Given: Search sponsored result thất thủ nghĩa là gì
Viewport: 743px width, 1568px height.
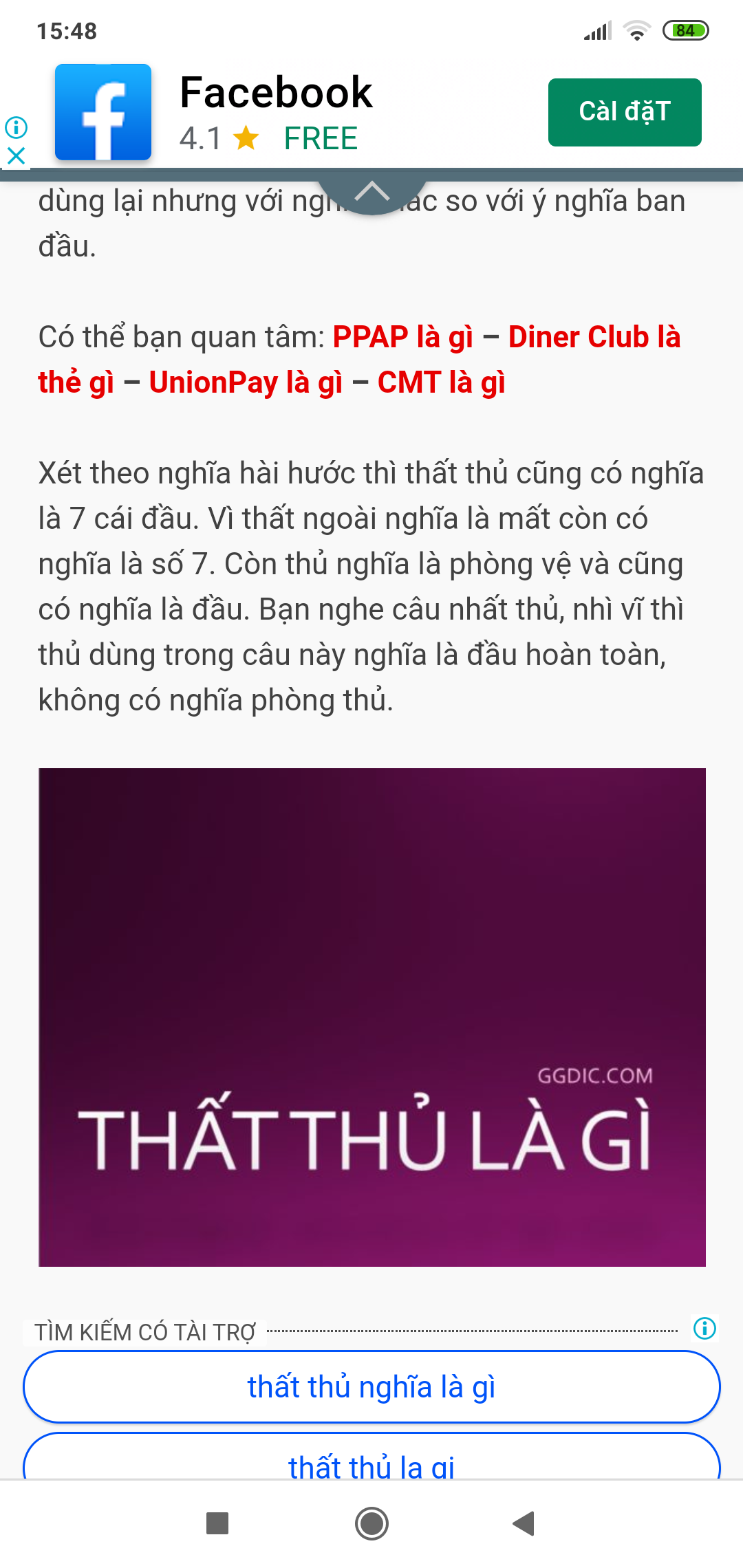Looking at the screenshot, I should pos(371,1386).
